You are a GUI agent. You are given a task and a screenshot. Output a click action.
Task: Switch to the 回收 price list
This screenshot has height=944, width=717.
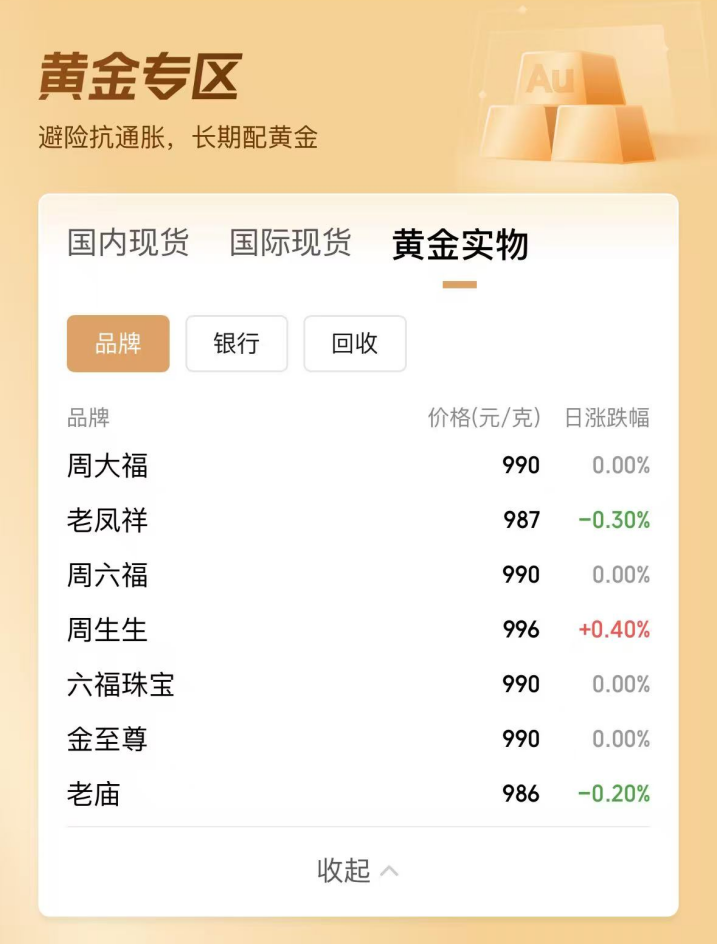[355, 344]
